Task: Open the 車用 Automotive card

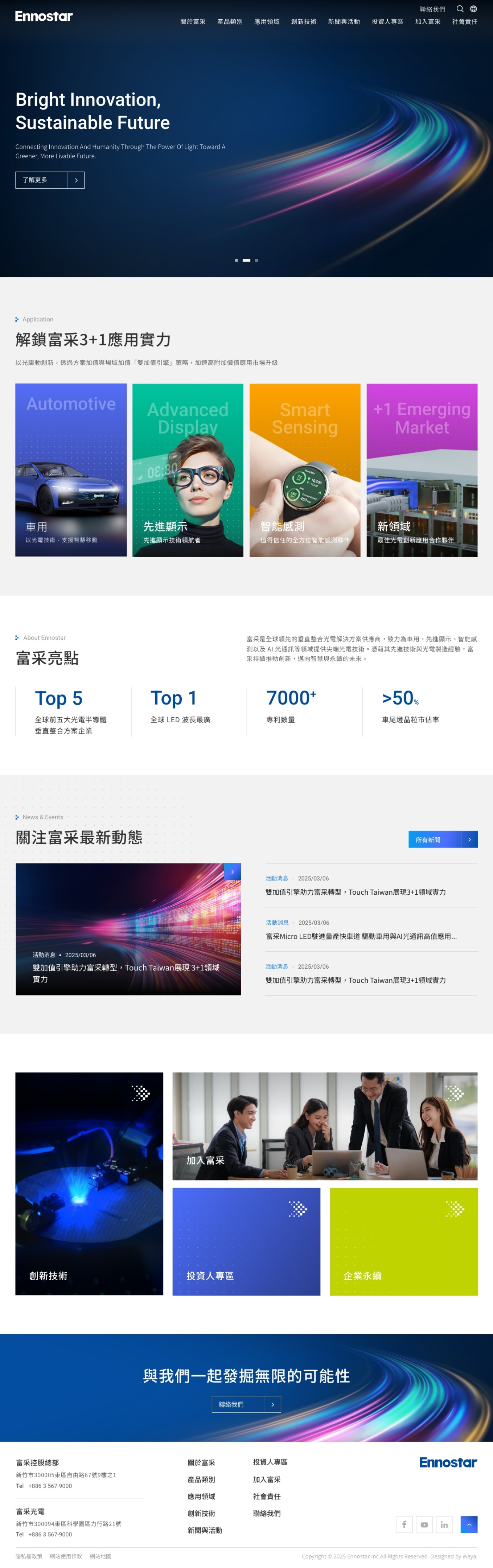Action: click(71, 470)
